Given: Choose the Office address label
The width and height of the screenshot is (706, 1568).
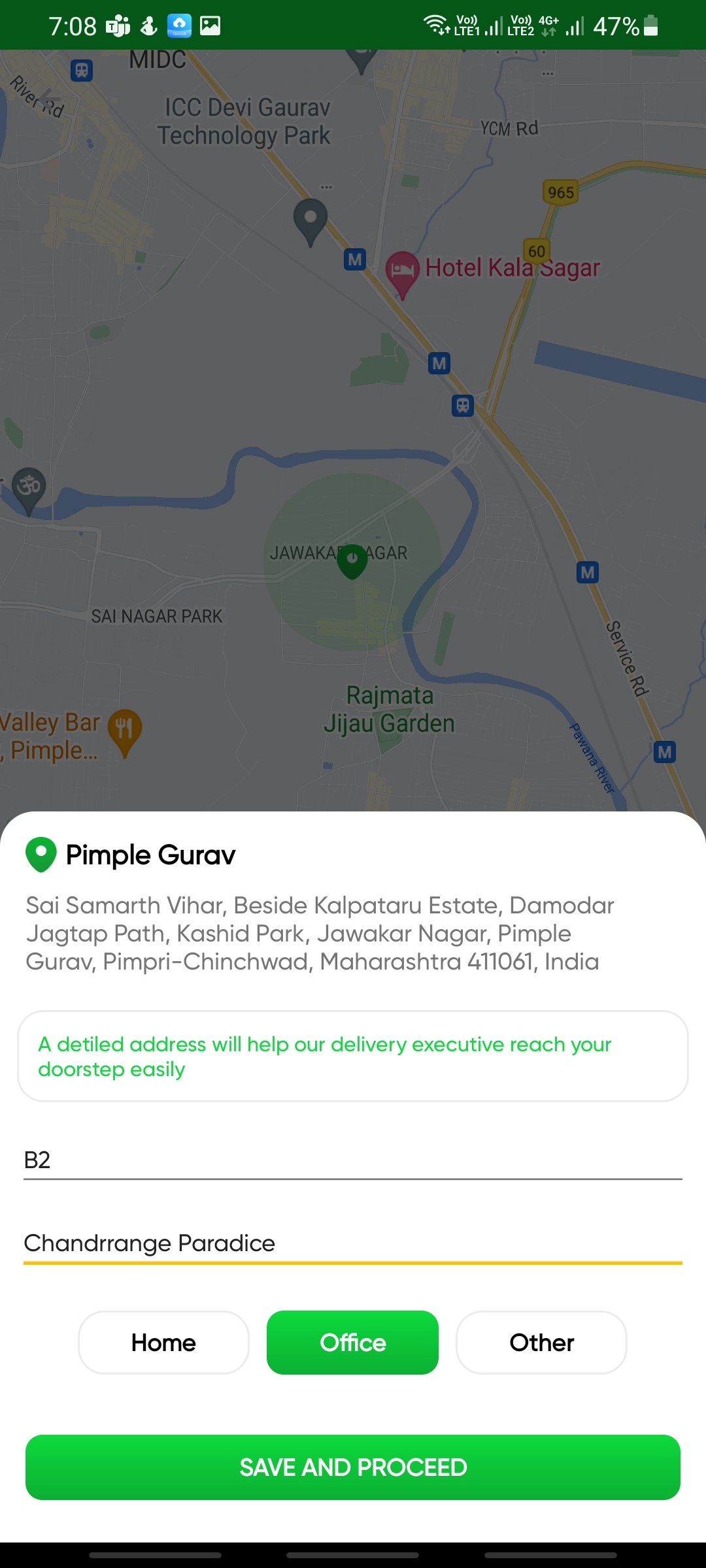Looking at the screenshot, I should pos(352,1343).
